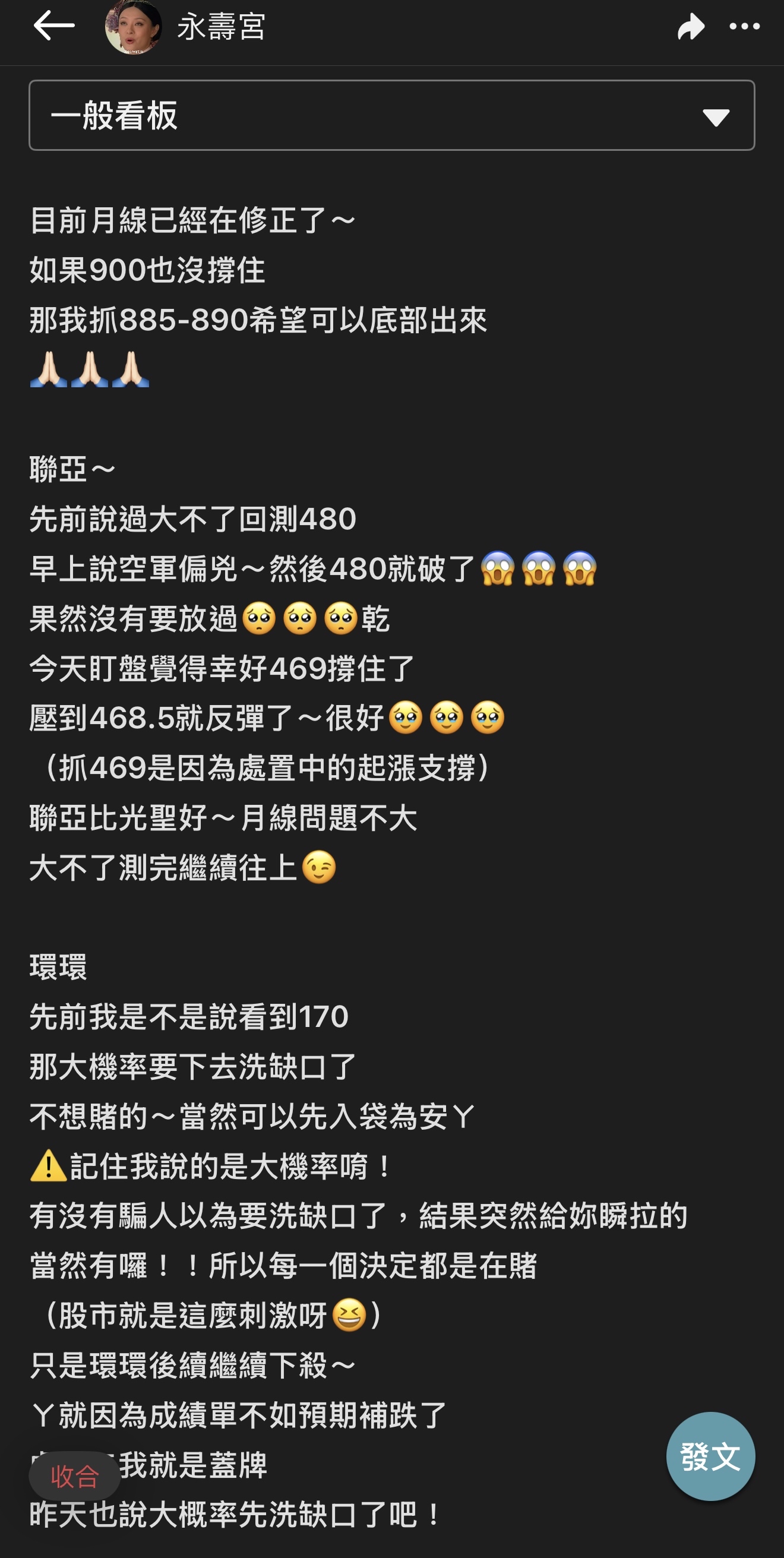Expand the 一般看板 dropdown
Screen dimensions: 784x1558
point(392,115)
